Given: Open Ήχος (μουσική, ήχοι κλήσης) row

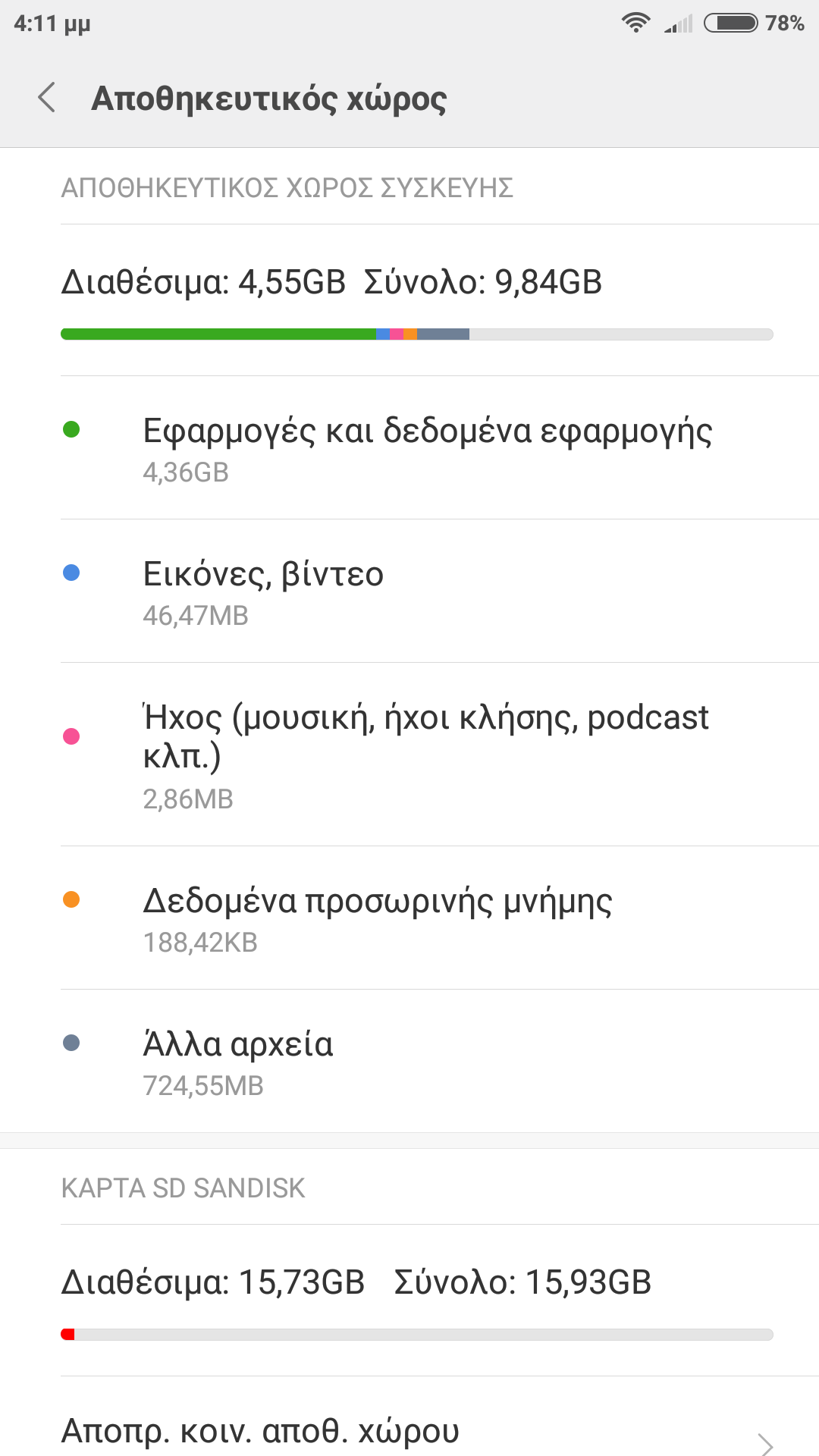Looking at the screenshot, I should [x=425, y=755].
